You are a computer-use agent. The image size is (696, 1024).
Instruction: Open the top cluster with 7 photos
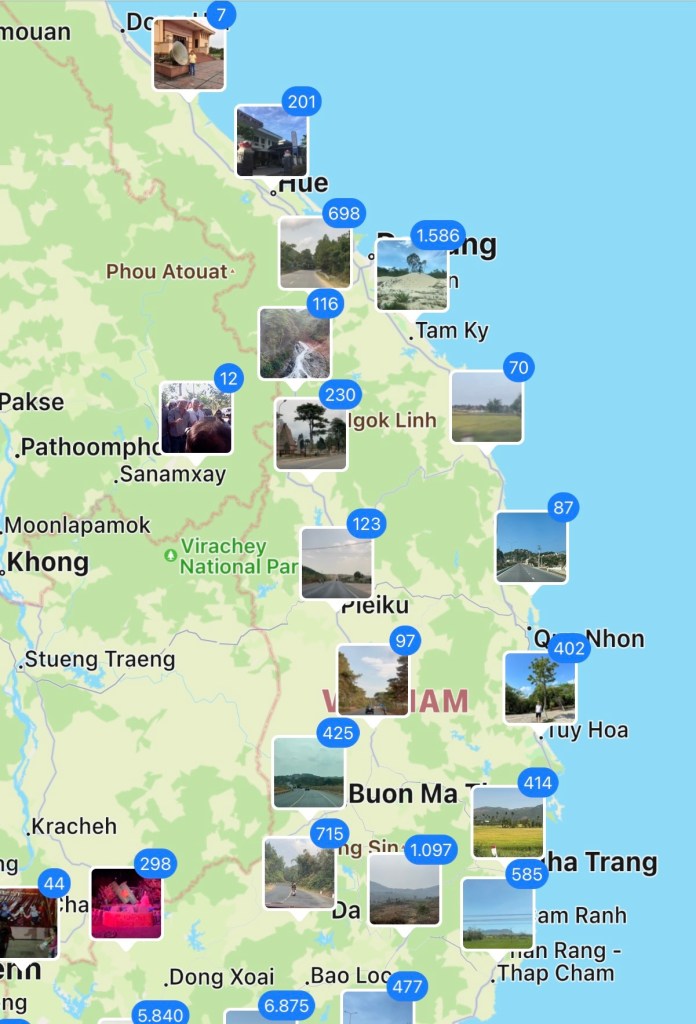point(189,53)
